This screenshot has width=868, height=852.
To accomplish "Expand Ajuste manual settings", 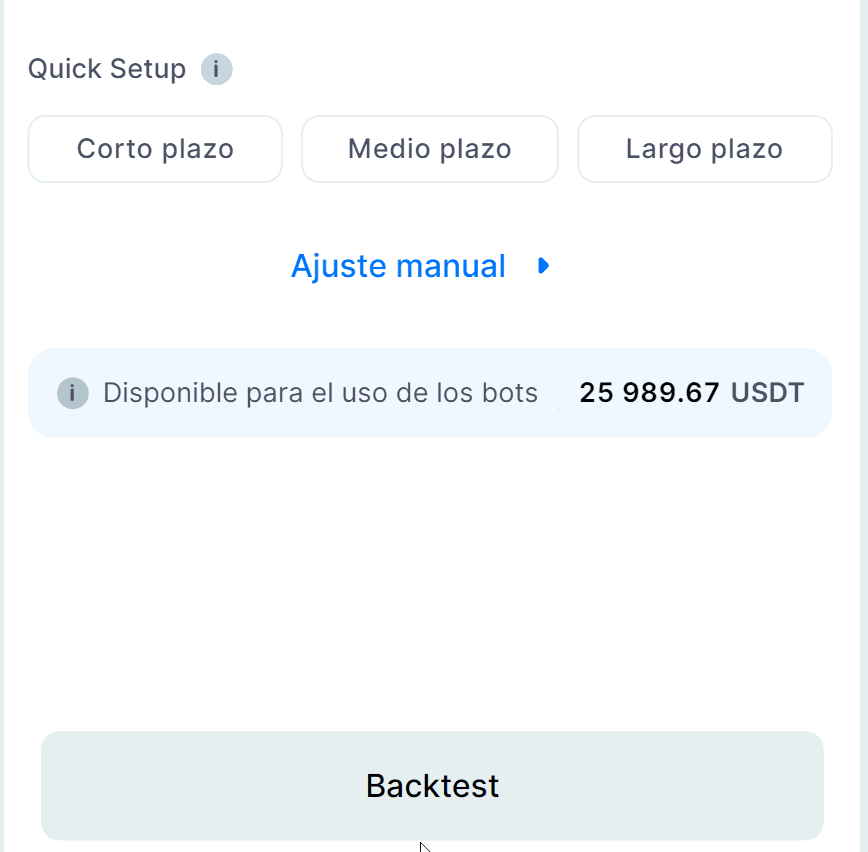I will coord(420,266).
